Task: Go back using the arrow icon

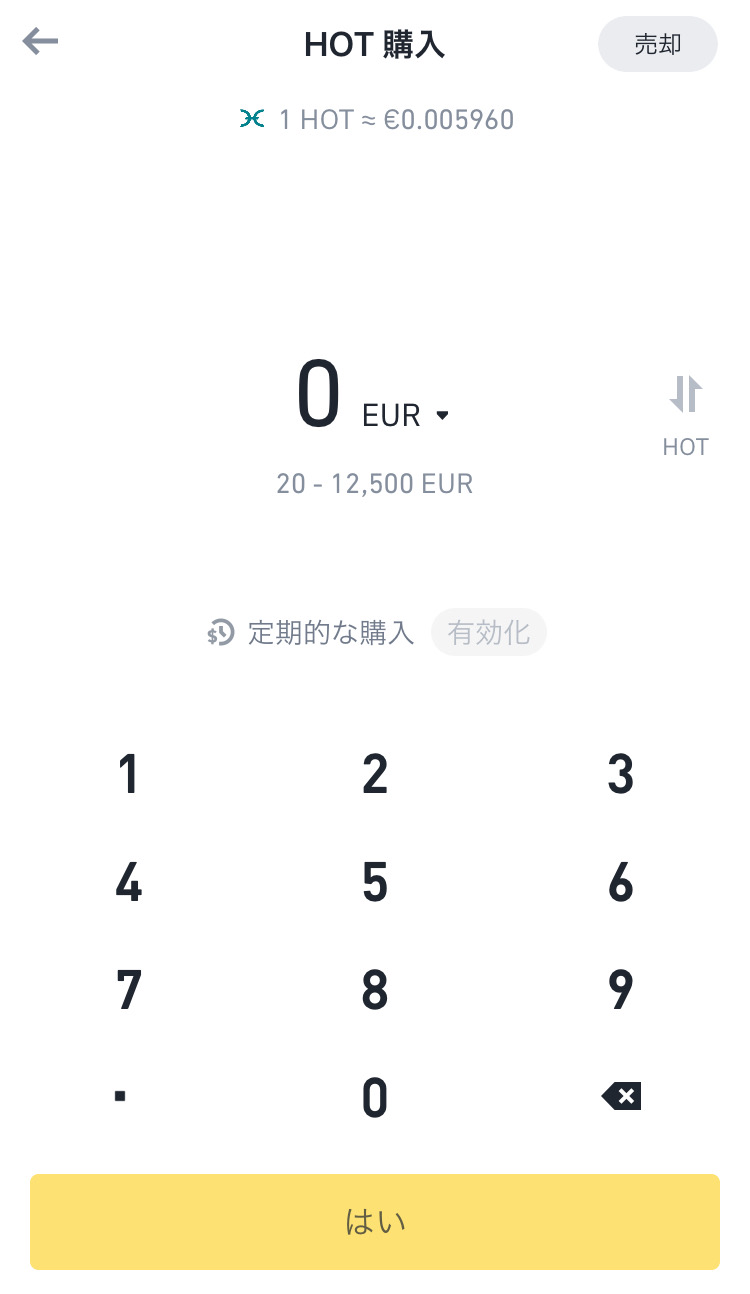Action: click(x=40, y=42)
